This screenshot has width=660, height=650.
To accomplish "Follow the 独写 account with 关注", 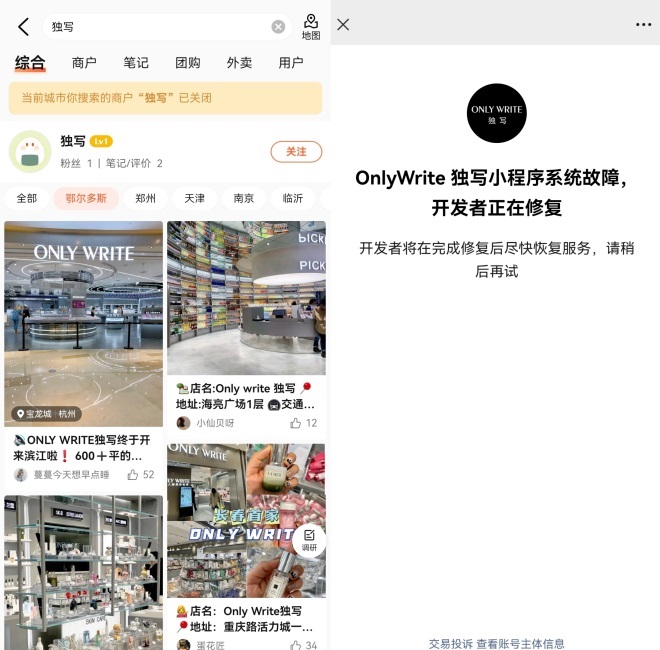I will pyautogui.click(x=296, y=151).
